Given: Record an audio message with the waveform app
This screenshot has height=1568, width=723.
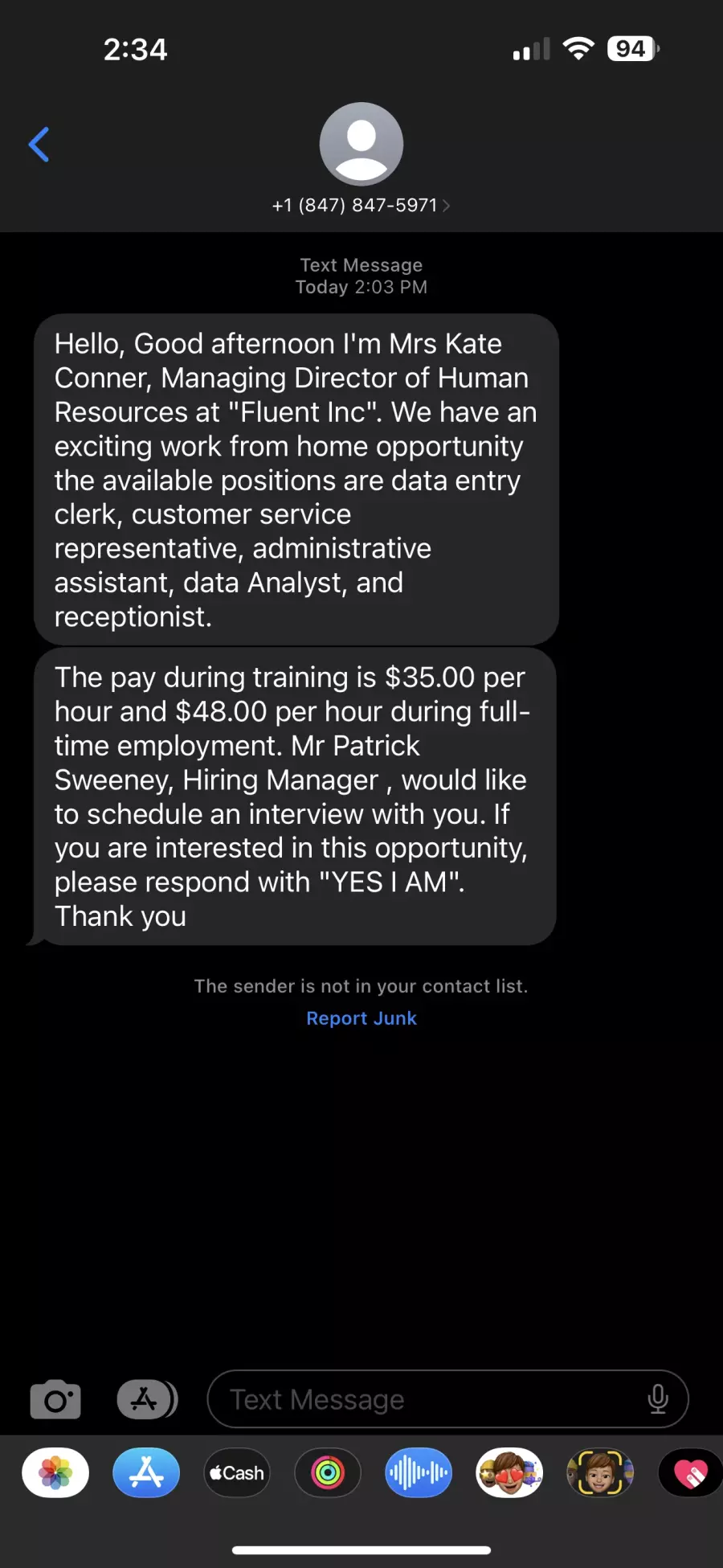Looking at the screenshot, I should click(419, 1472).
